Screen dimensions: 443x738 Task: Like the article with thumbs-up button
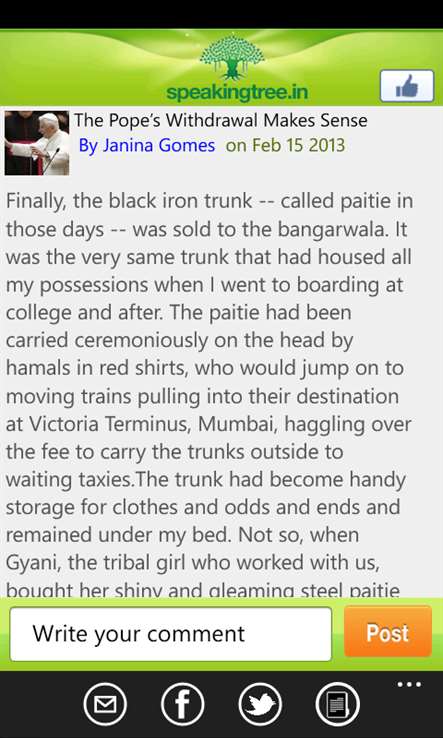(407, 86)
